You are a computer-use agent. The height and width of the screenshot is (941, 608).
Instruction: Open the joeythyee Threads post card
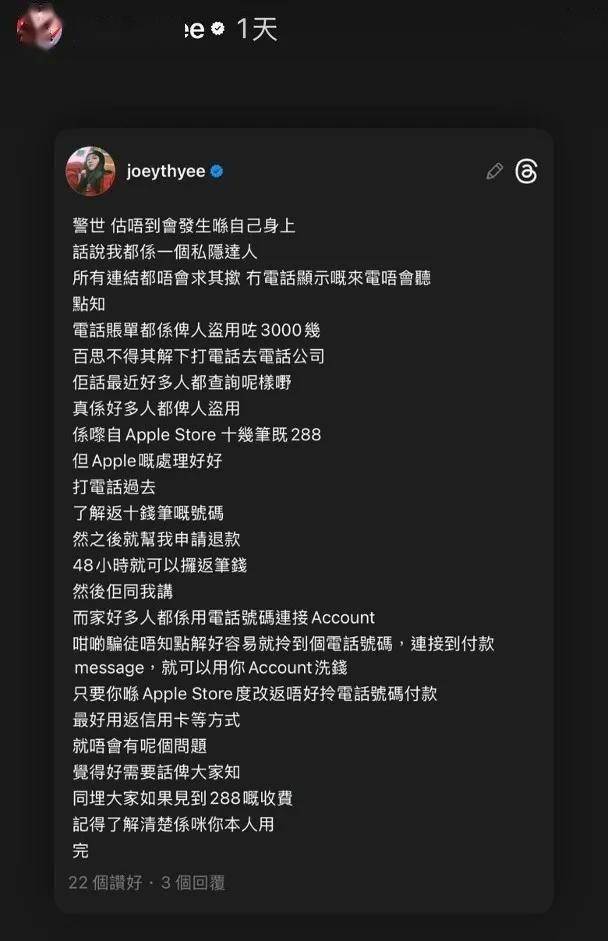303,520
